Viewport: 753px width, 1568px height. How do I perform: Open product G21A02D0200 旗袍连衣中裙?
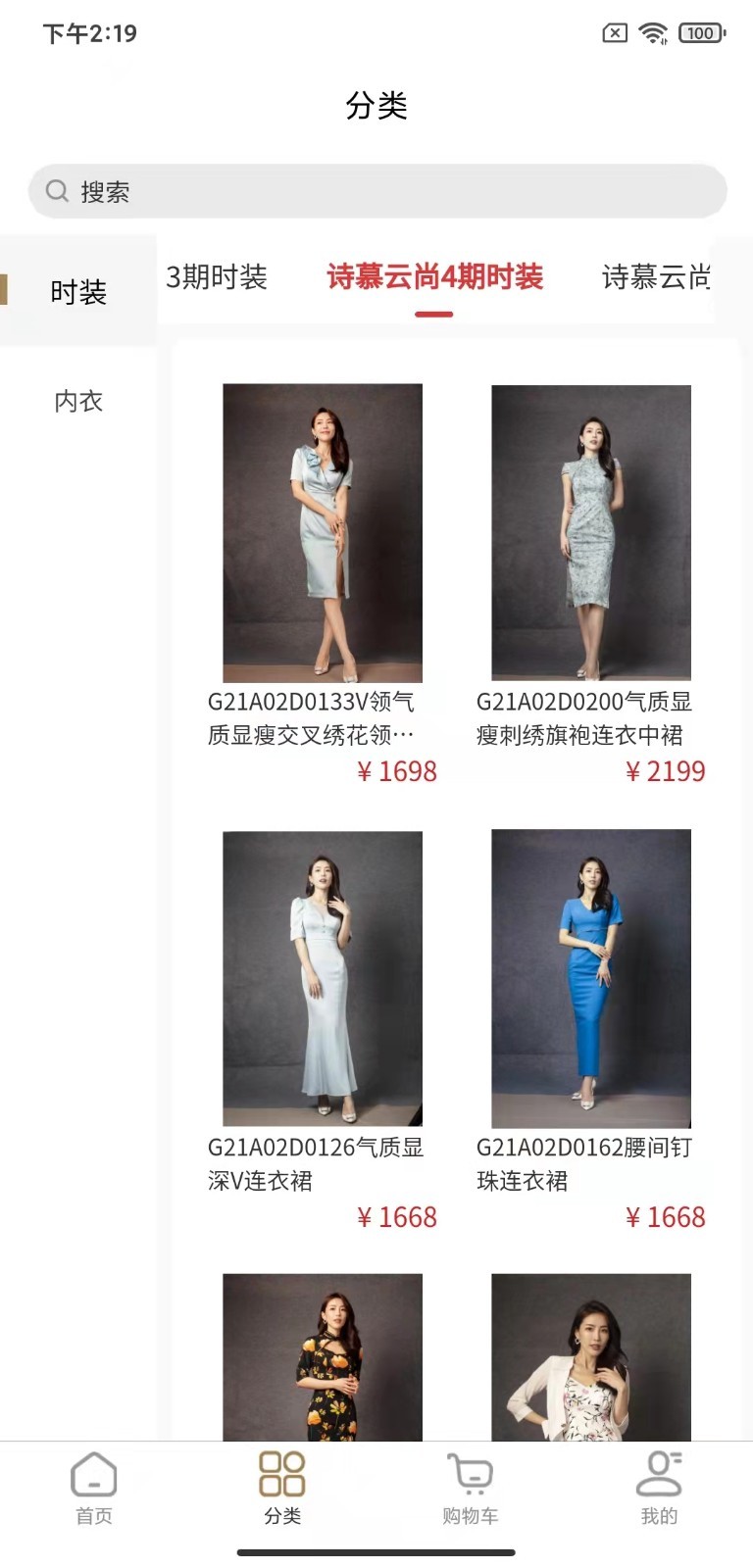591,533
